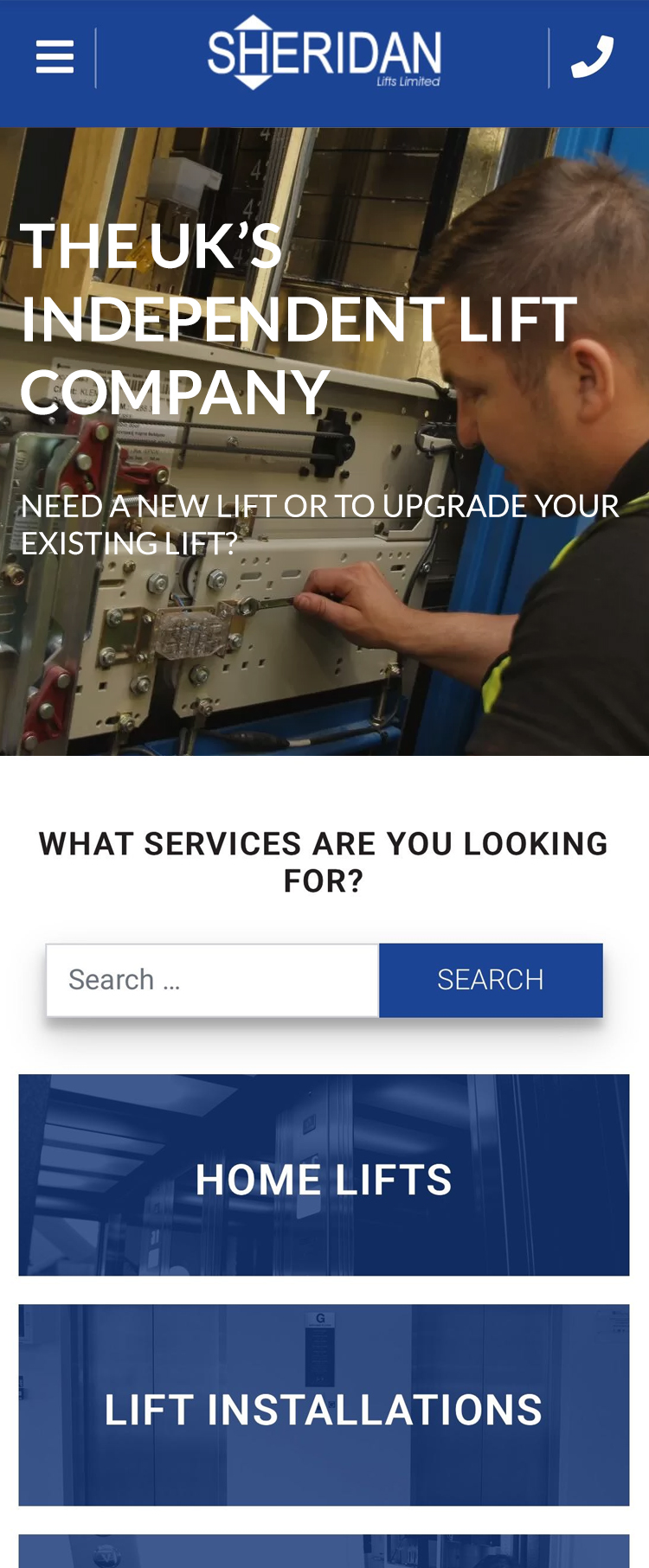Open the Home Lifts tile

tap(324, 1175)
